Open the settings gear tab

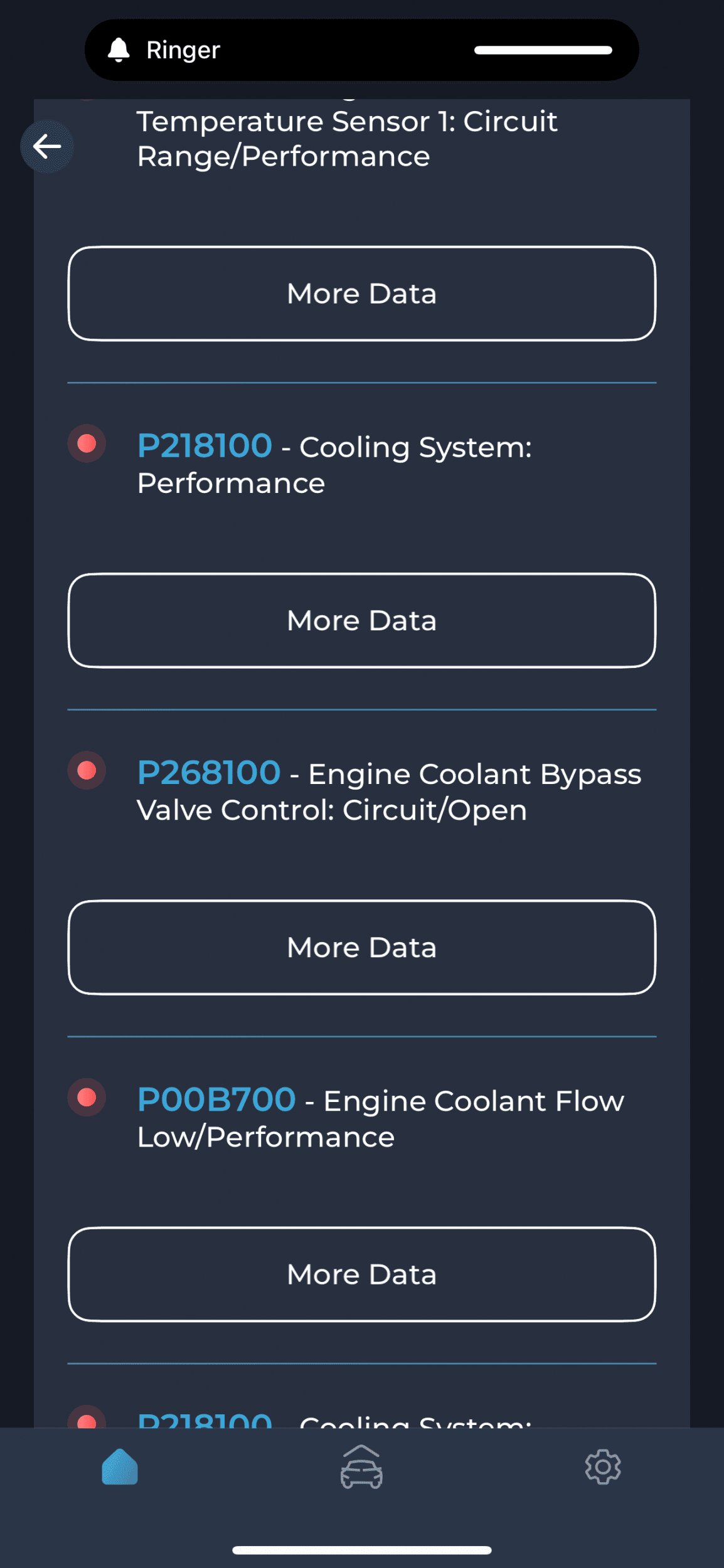[603, 1466]
